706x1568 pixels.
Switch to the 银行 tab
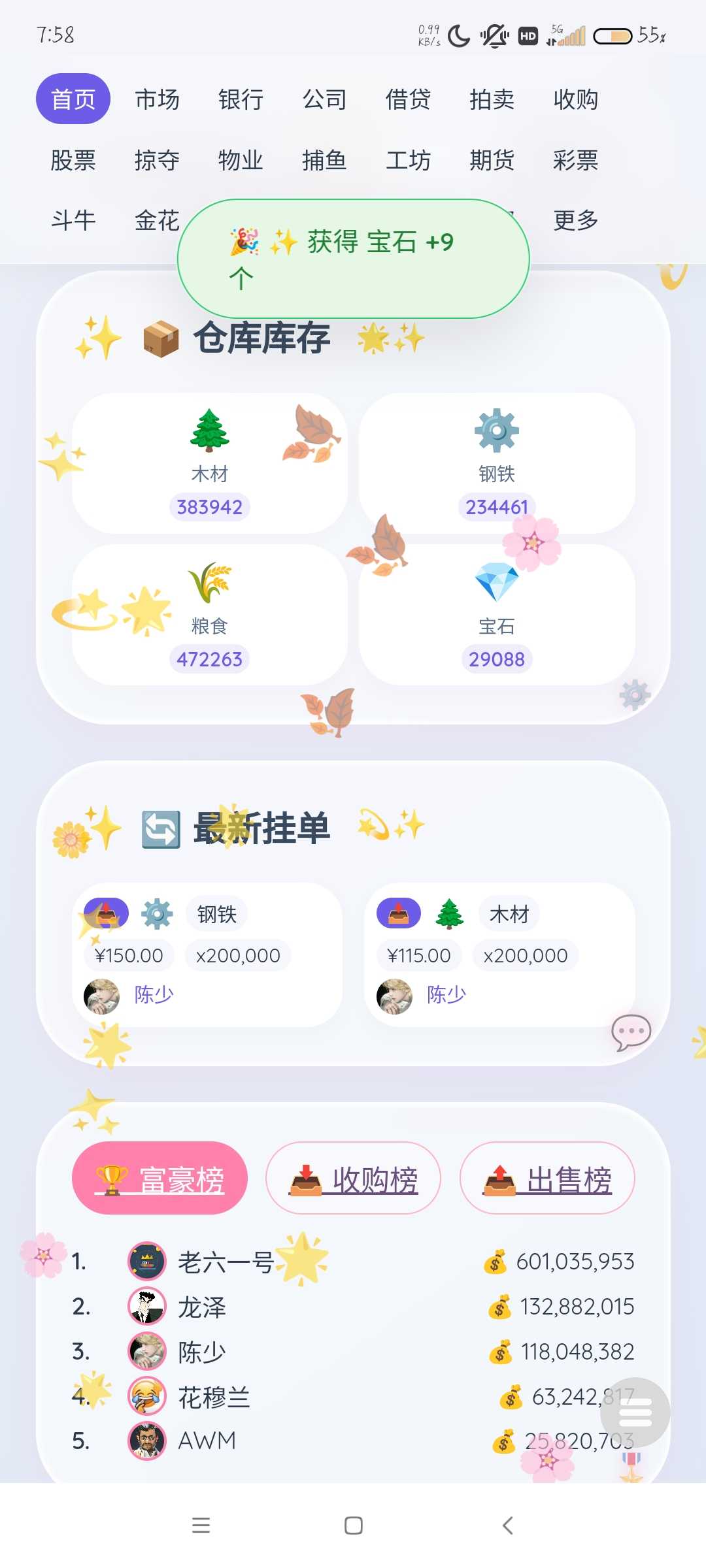coord(241,99)
